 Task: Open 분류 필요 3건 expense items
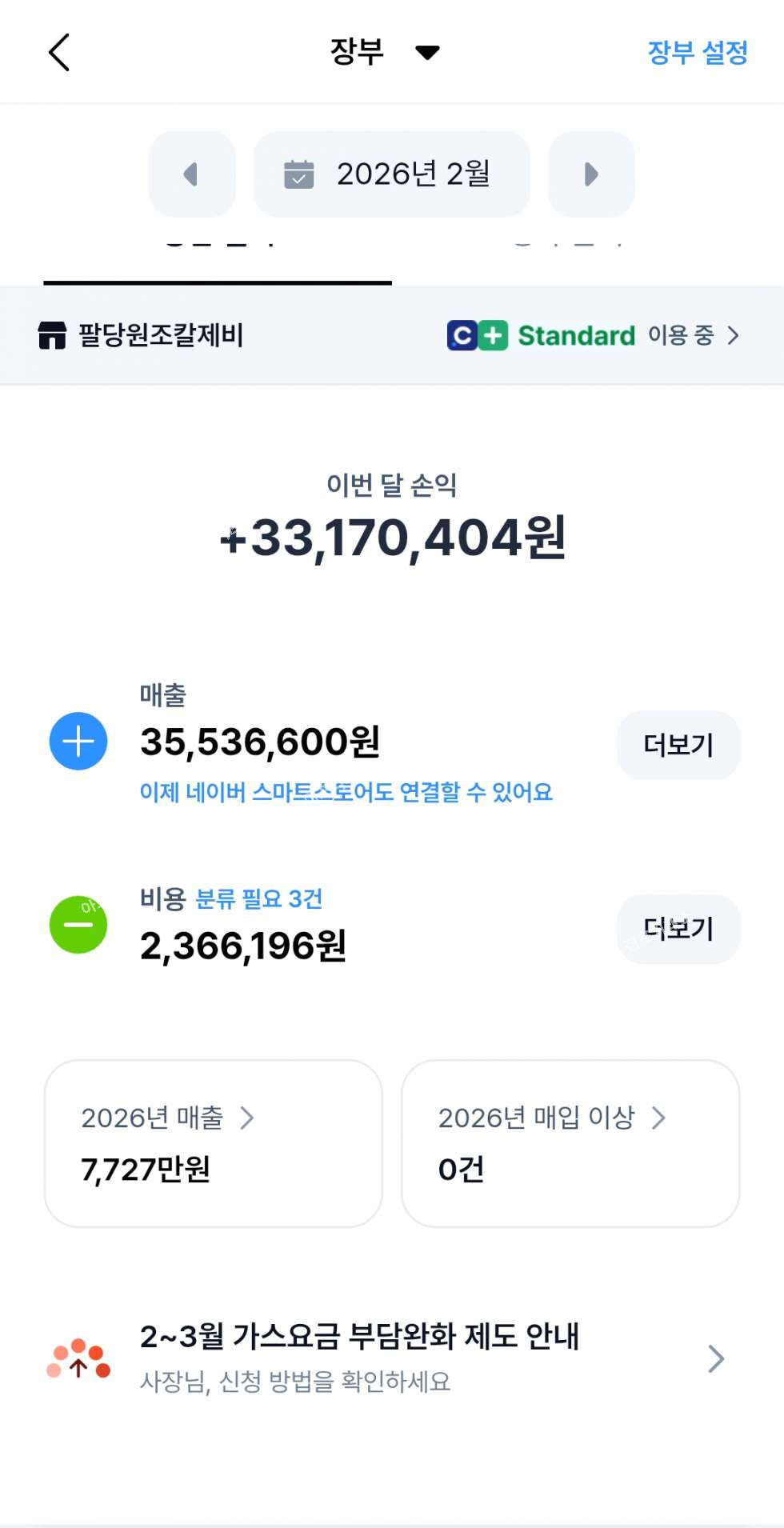coord(258,898)
